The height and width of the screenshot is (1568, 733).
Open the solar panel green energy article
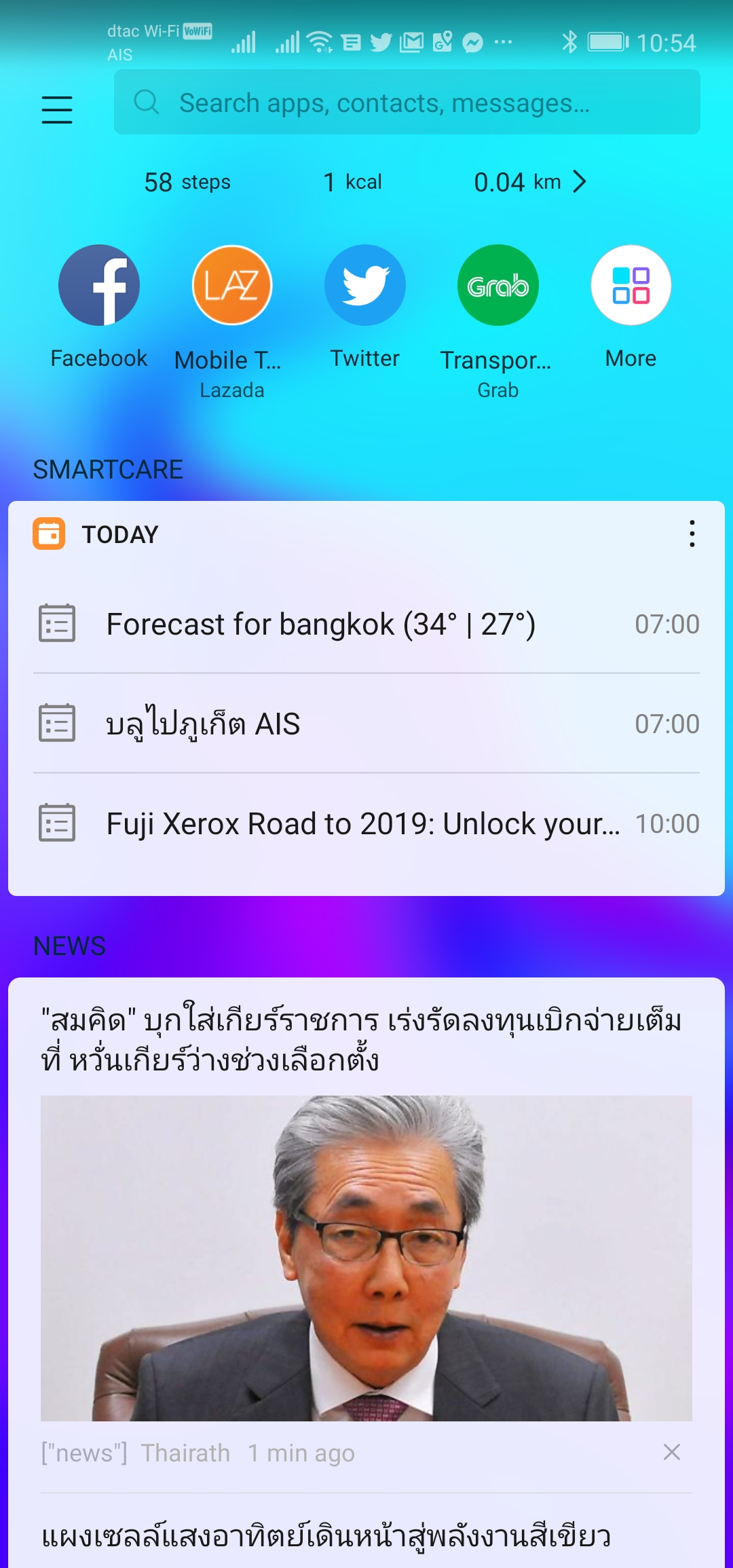(x=326, y=1536)
